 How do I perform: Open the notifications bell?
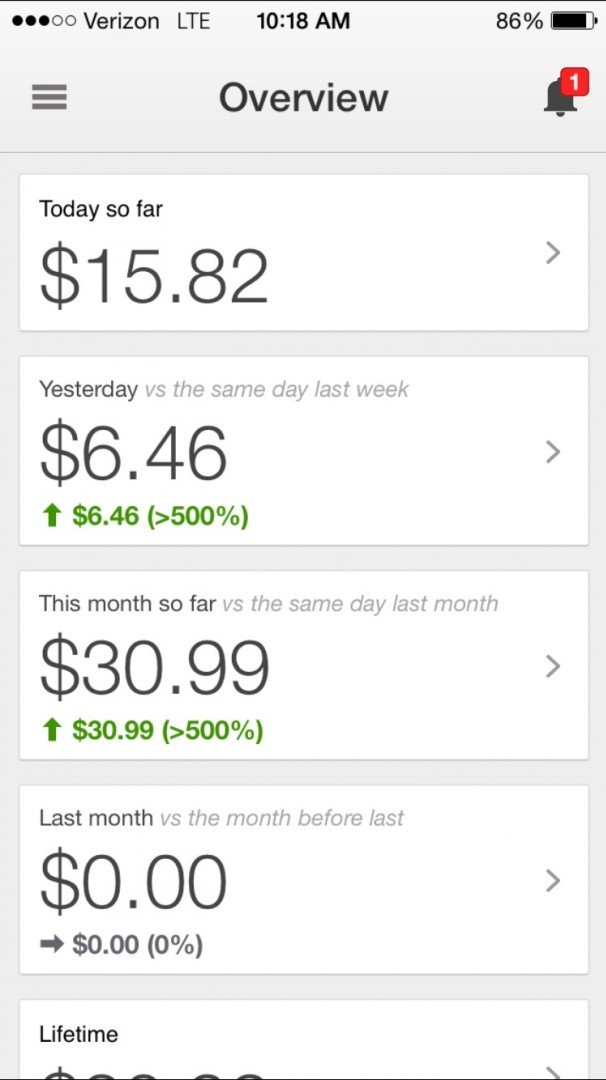click(561, 97)
